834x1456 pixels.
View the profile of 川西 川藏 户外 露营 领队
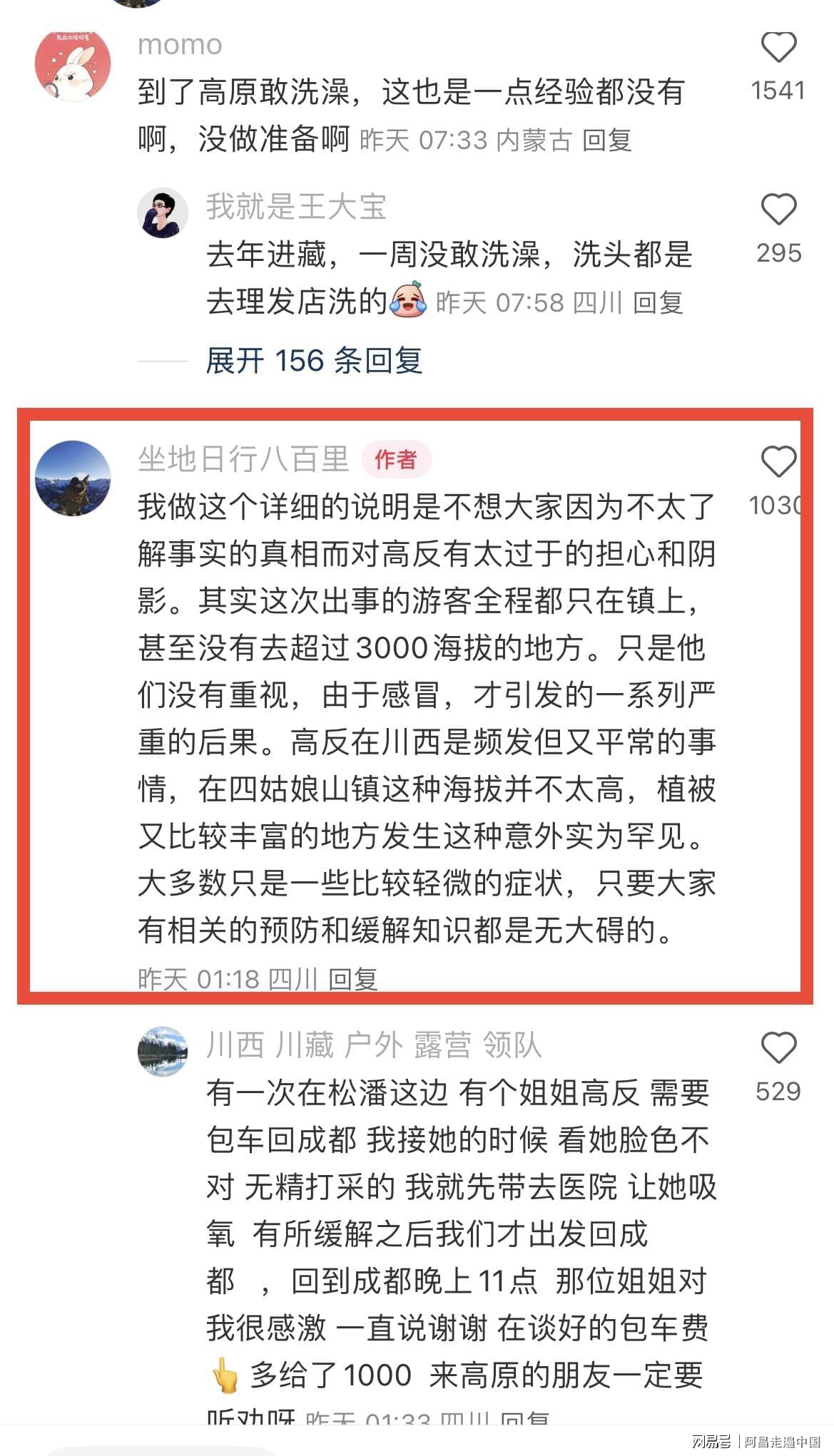click(x=163, y=1051)
